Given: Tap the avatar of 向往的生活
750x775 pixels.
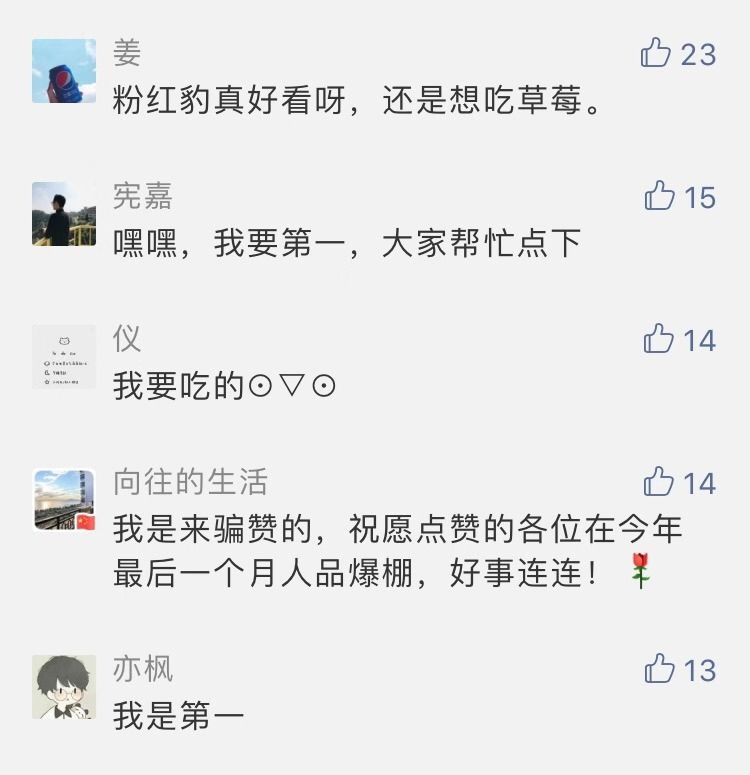Looking at the screenshot, I should point(64,500).
